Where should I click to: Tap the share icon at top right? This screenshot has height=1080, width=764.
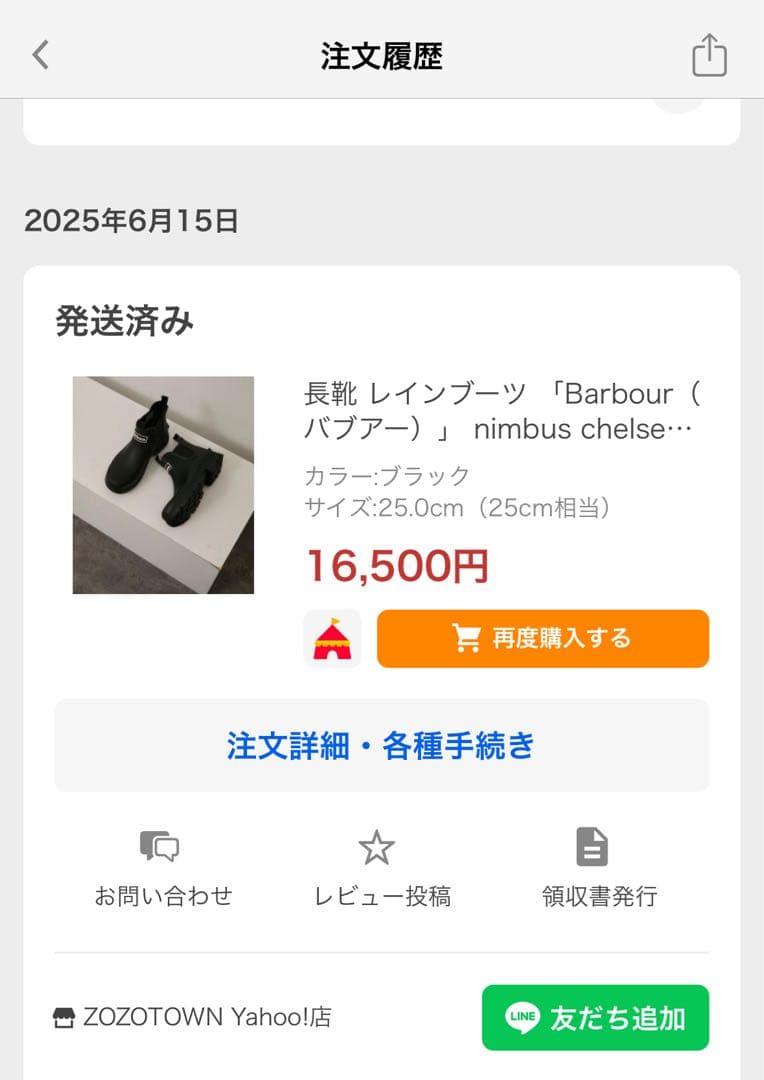point(710,55)
